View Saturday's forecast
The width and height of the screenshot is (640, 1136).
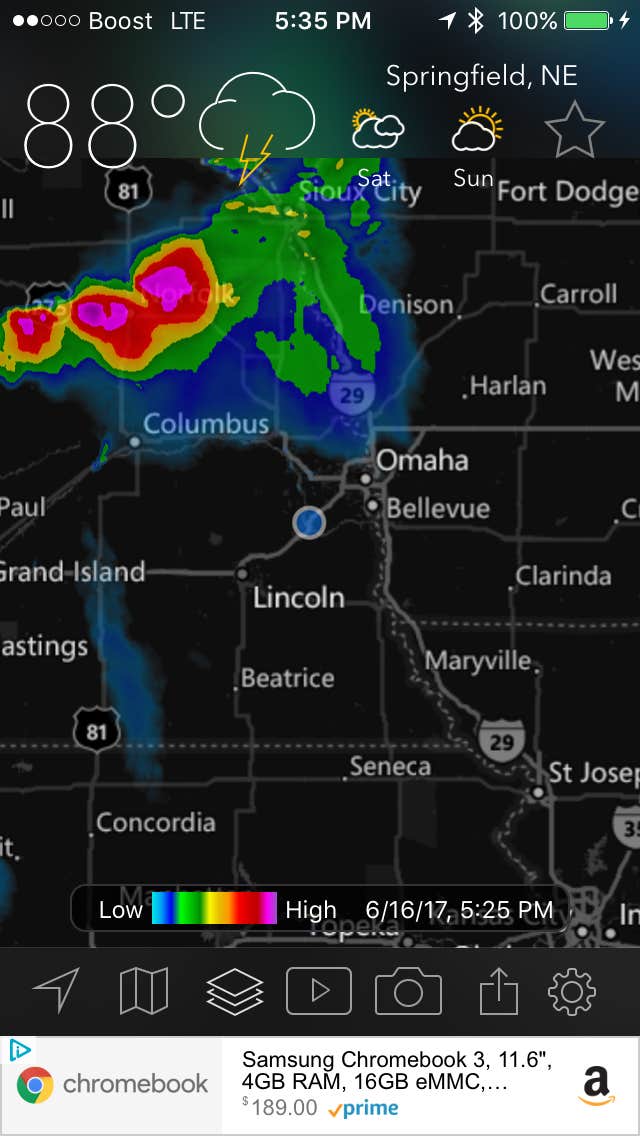click(x=376, y=145)
